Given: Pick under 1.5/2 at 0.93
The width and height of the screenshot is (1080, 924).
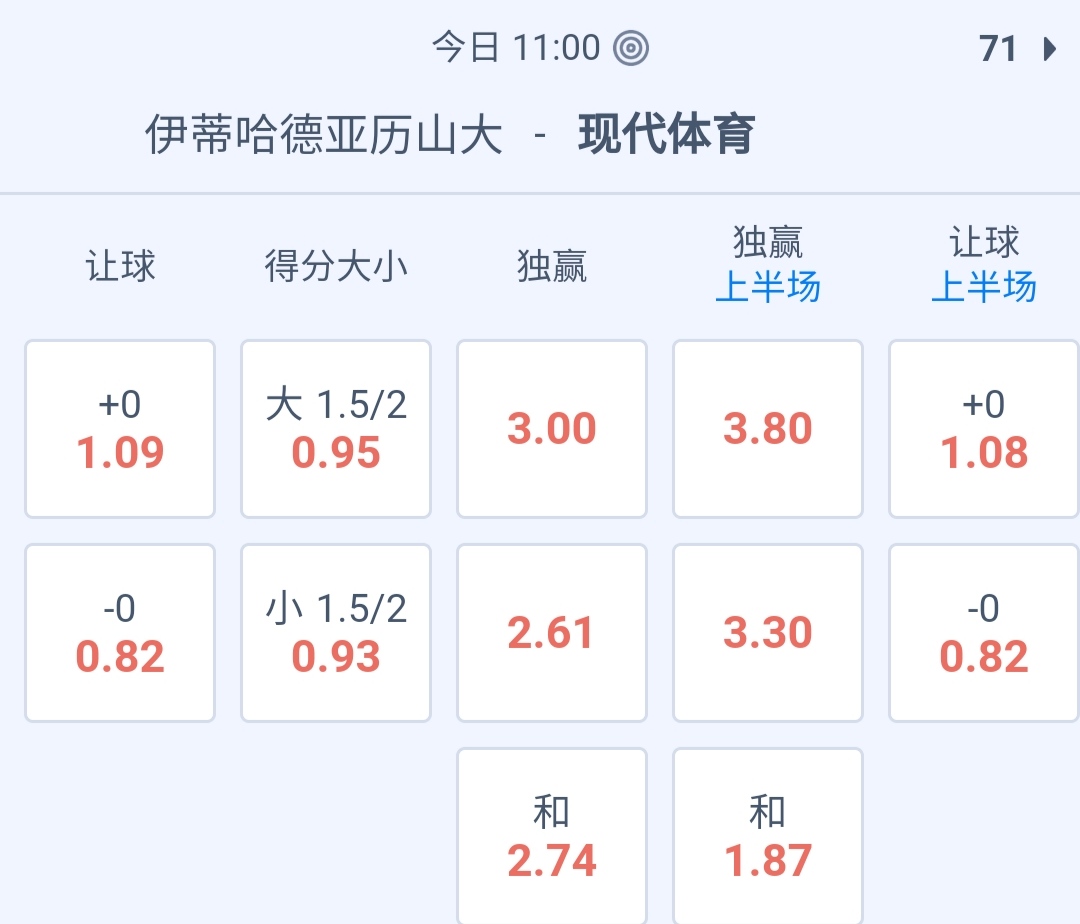Looking at the screenshot, I should click(x=336, y=633).
